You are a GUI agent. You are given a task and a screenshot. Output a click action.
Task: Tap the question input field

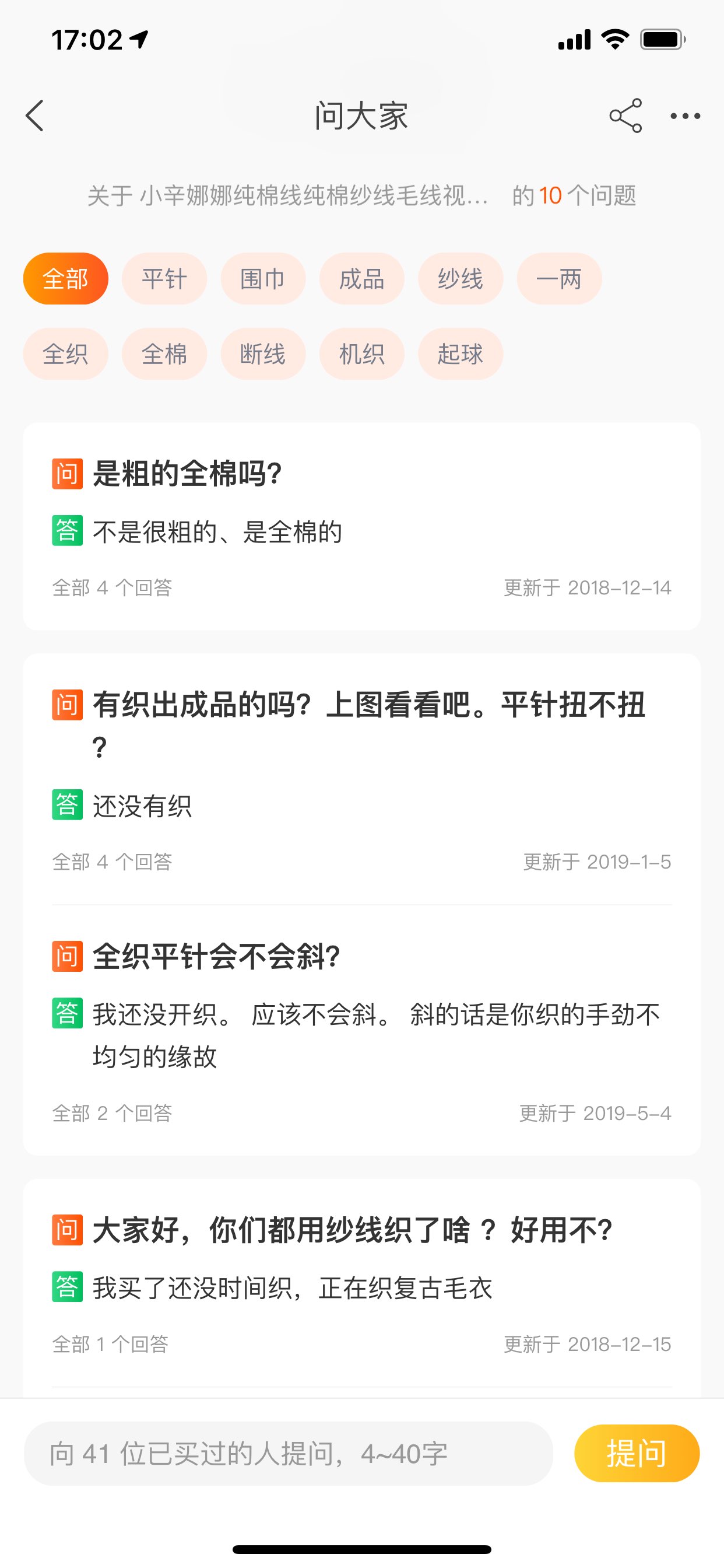click(289, 1454)
